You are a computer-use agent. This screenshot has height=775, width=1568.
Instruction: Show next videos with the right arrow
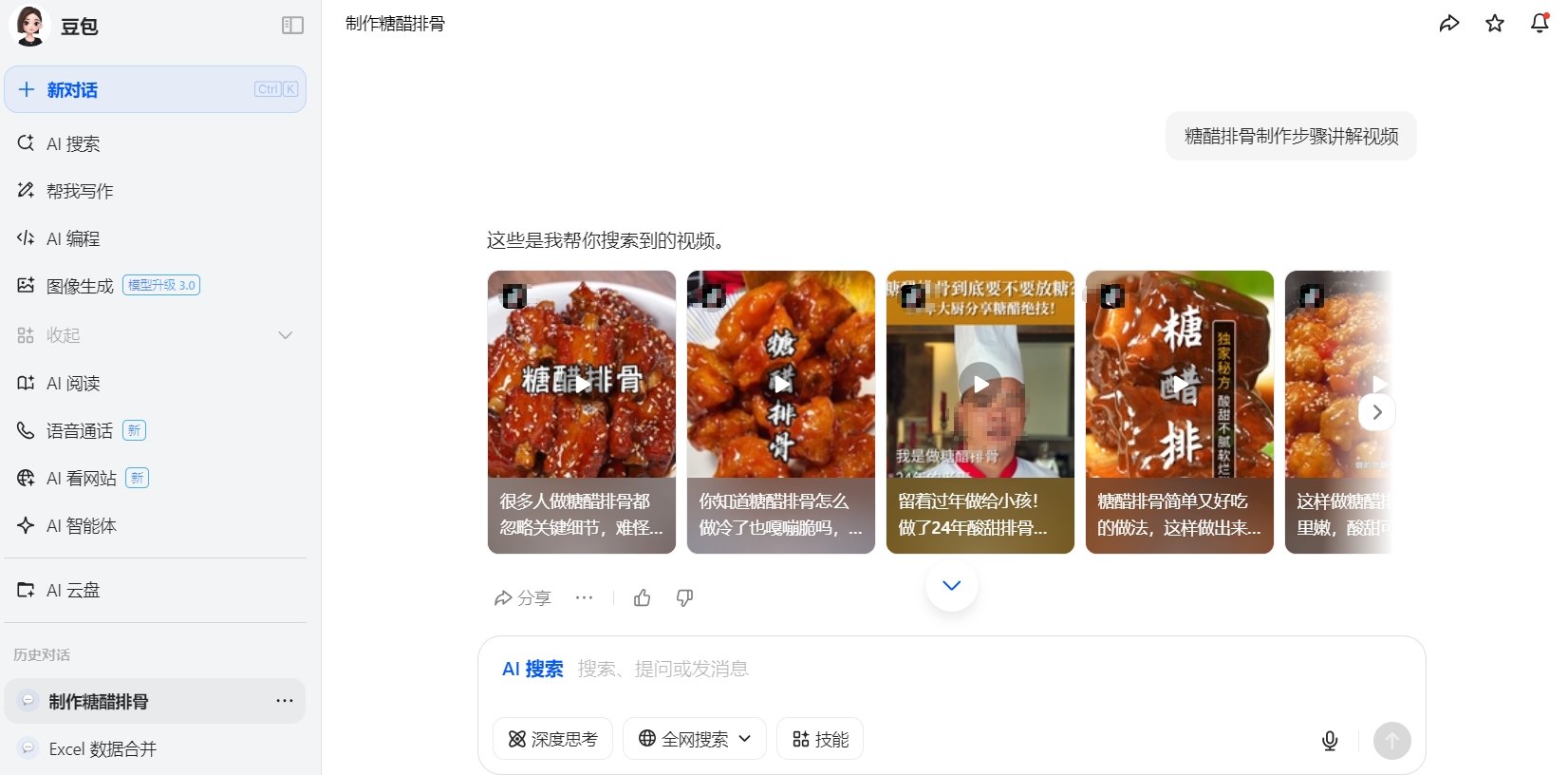click(x=1377, y=412)
